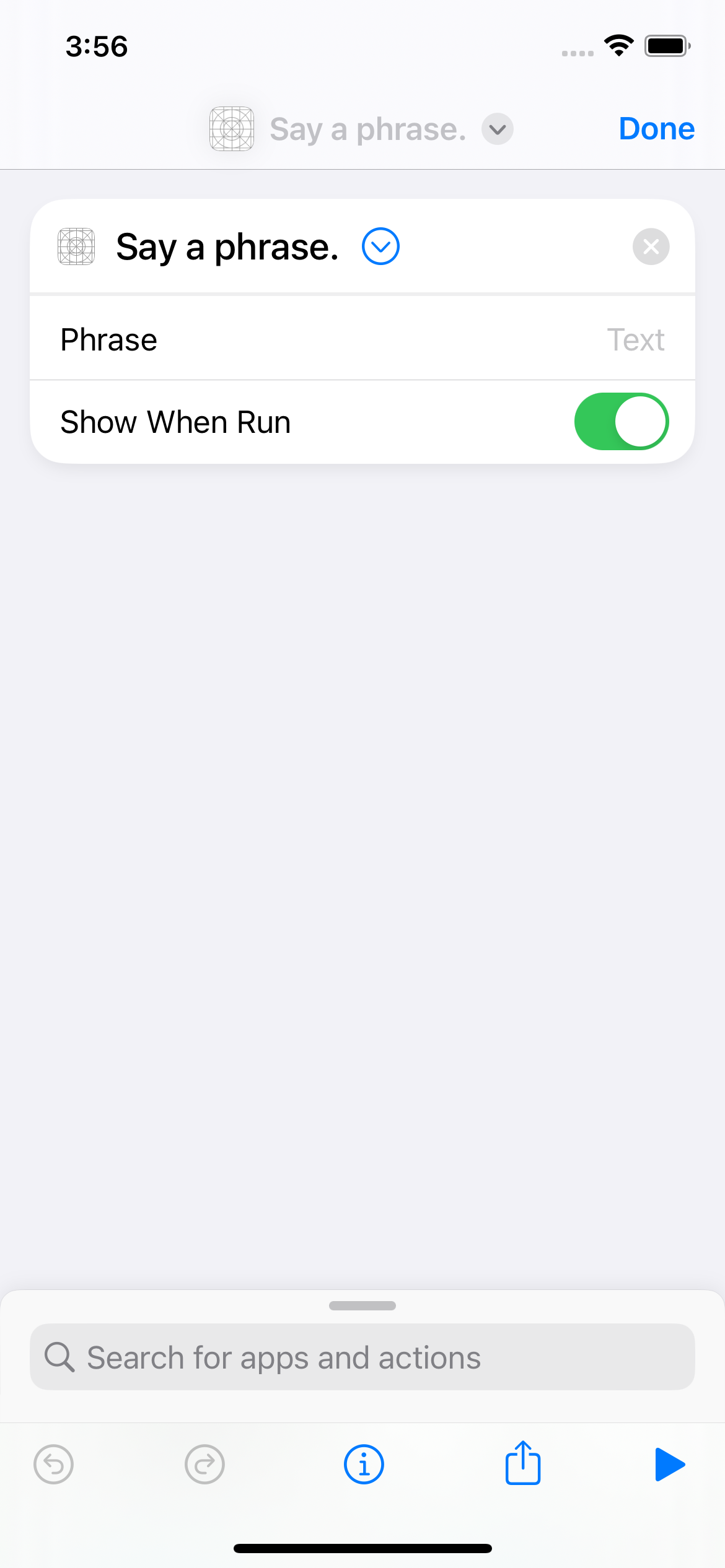Expand the Say a phrase action options
The height and width of the screenshot is (1568, 725).
[380, 246]
